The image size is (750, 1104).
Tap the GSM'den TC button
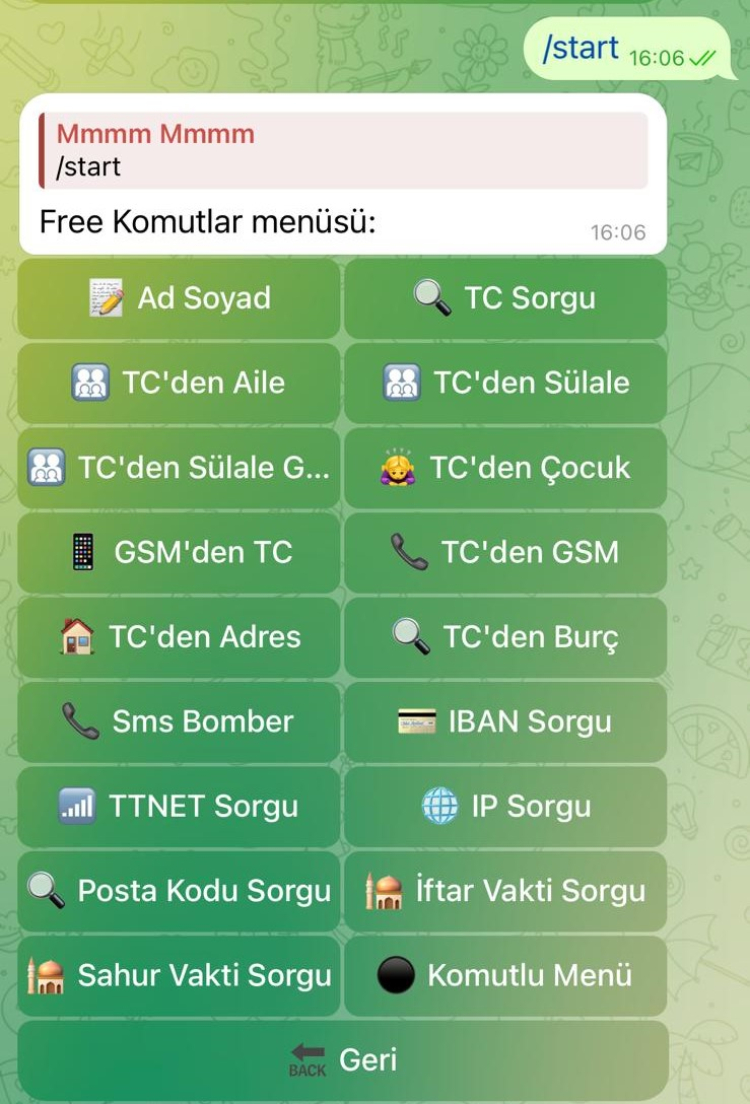pyautogui.click(x=179, y=552)
